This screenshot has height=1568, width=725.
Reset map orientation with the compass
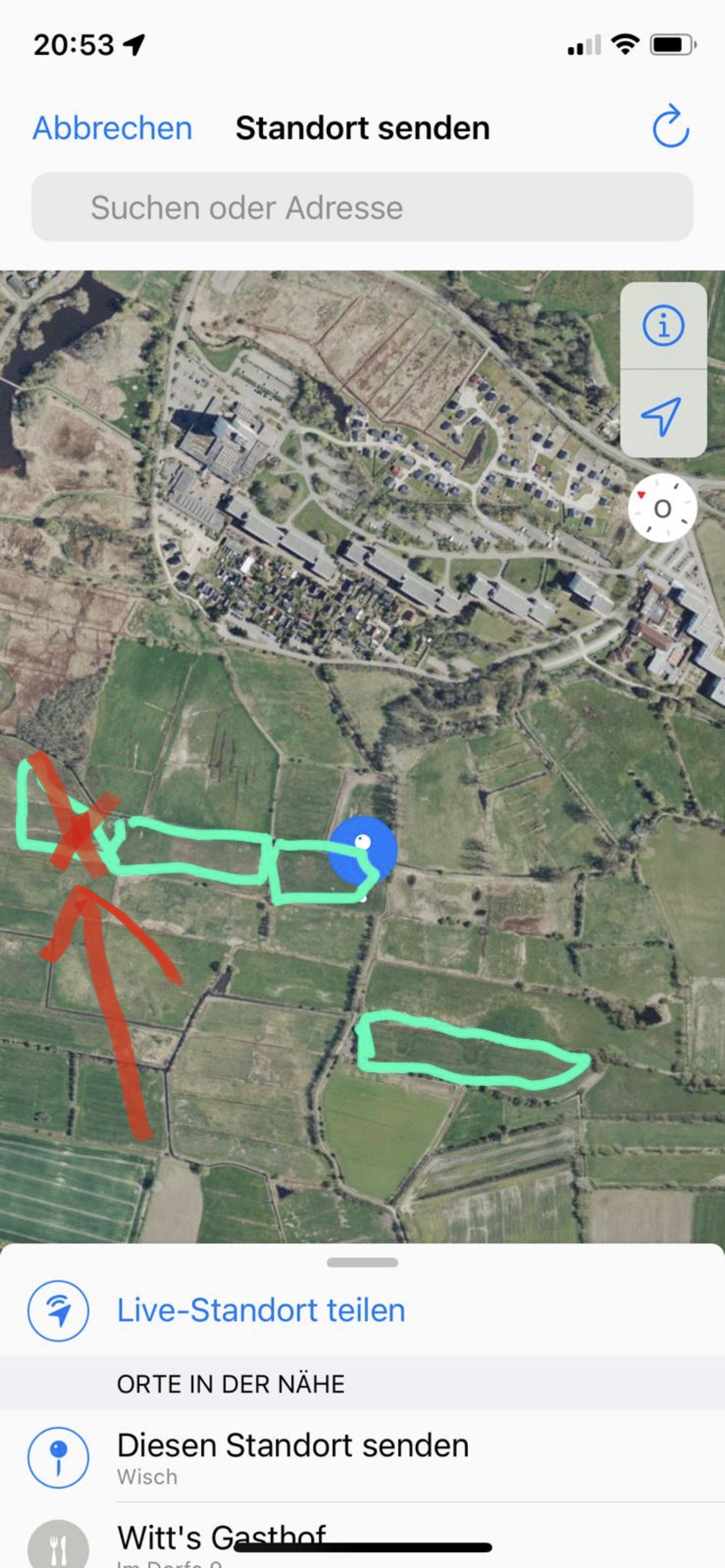662,508
